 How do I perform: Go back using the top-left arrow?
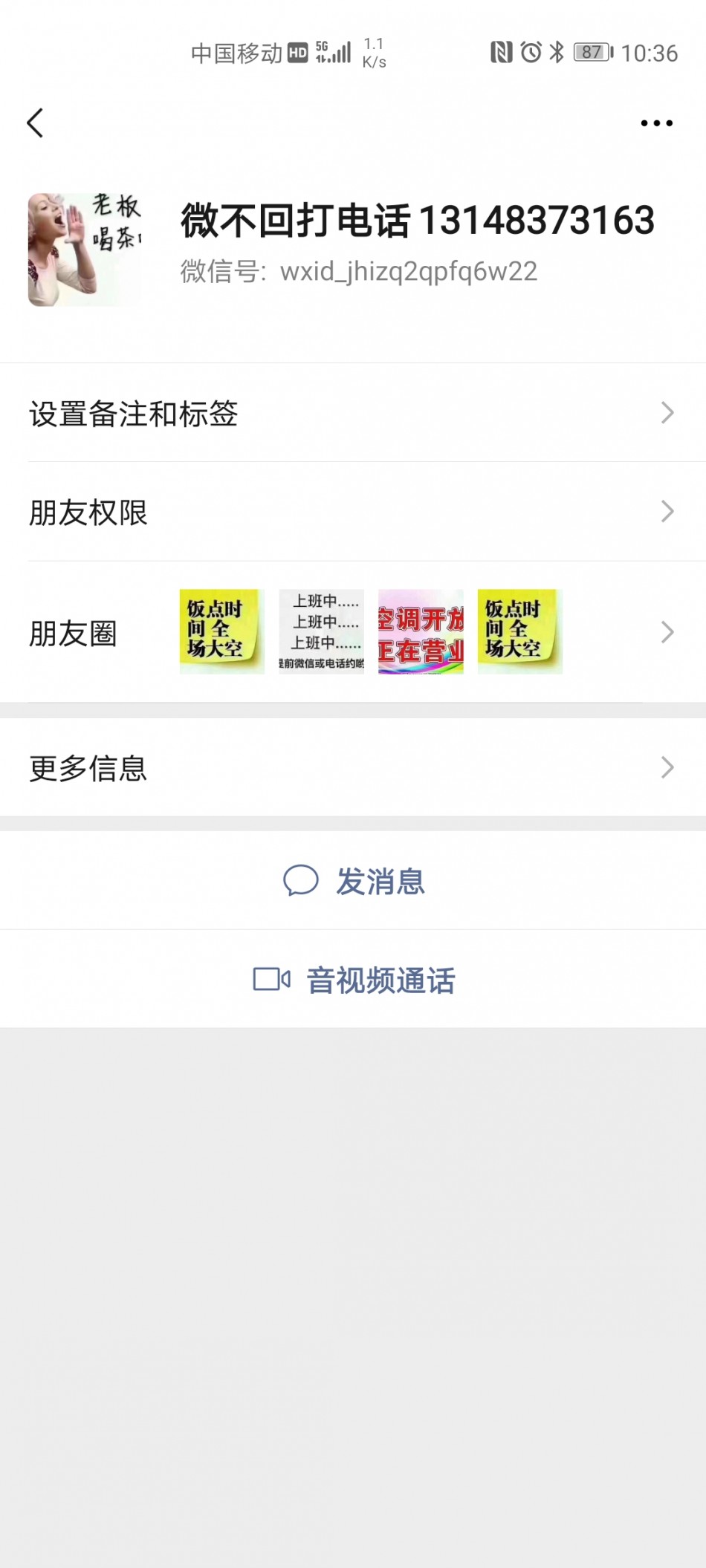tap(35, 123)
